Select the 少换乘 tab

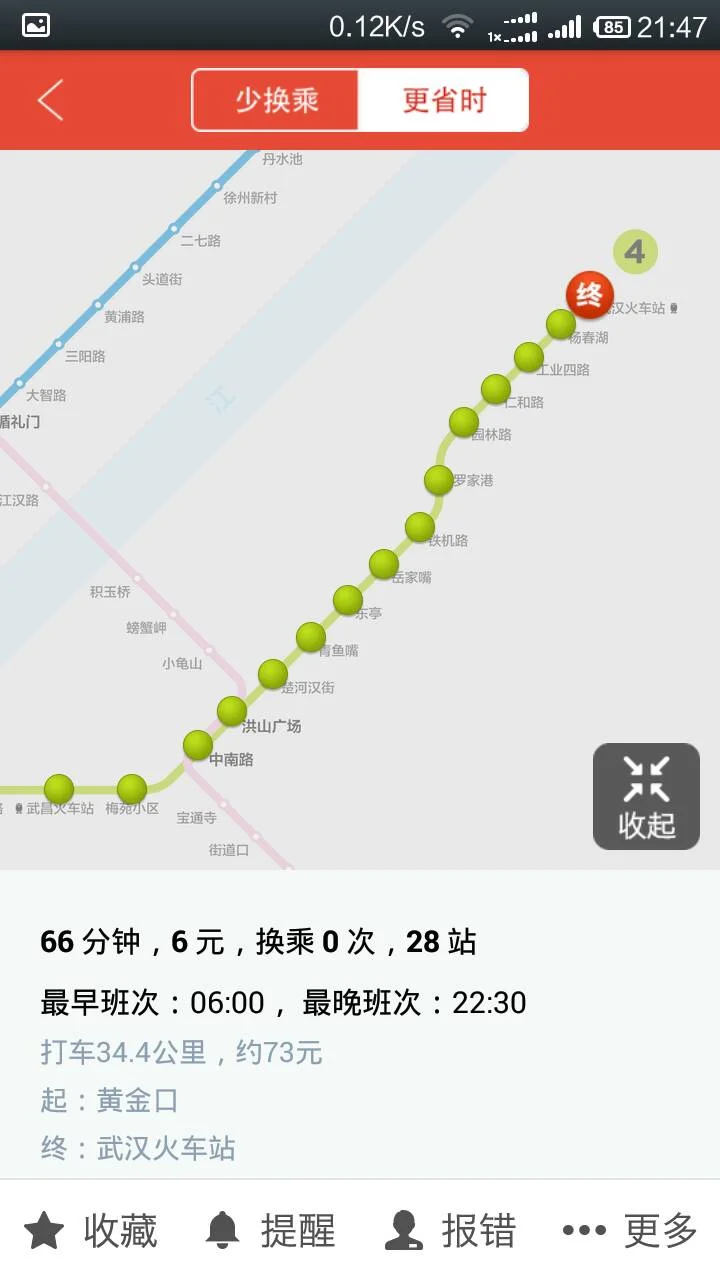(x=275, y=100)
